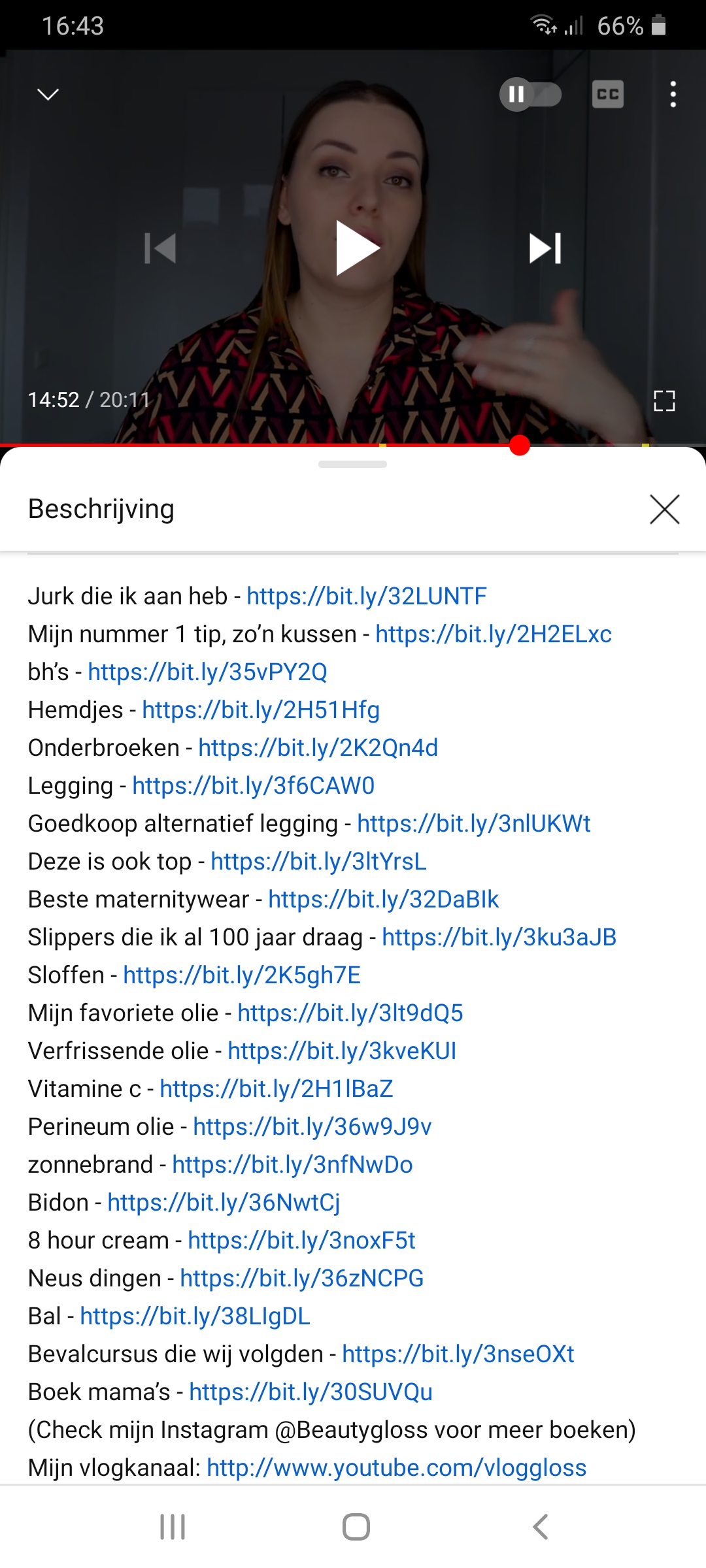Tap the video progress scrubber
The height and width of the screenshot is (1568, 706).
click(x=520, y=446)
